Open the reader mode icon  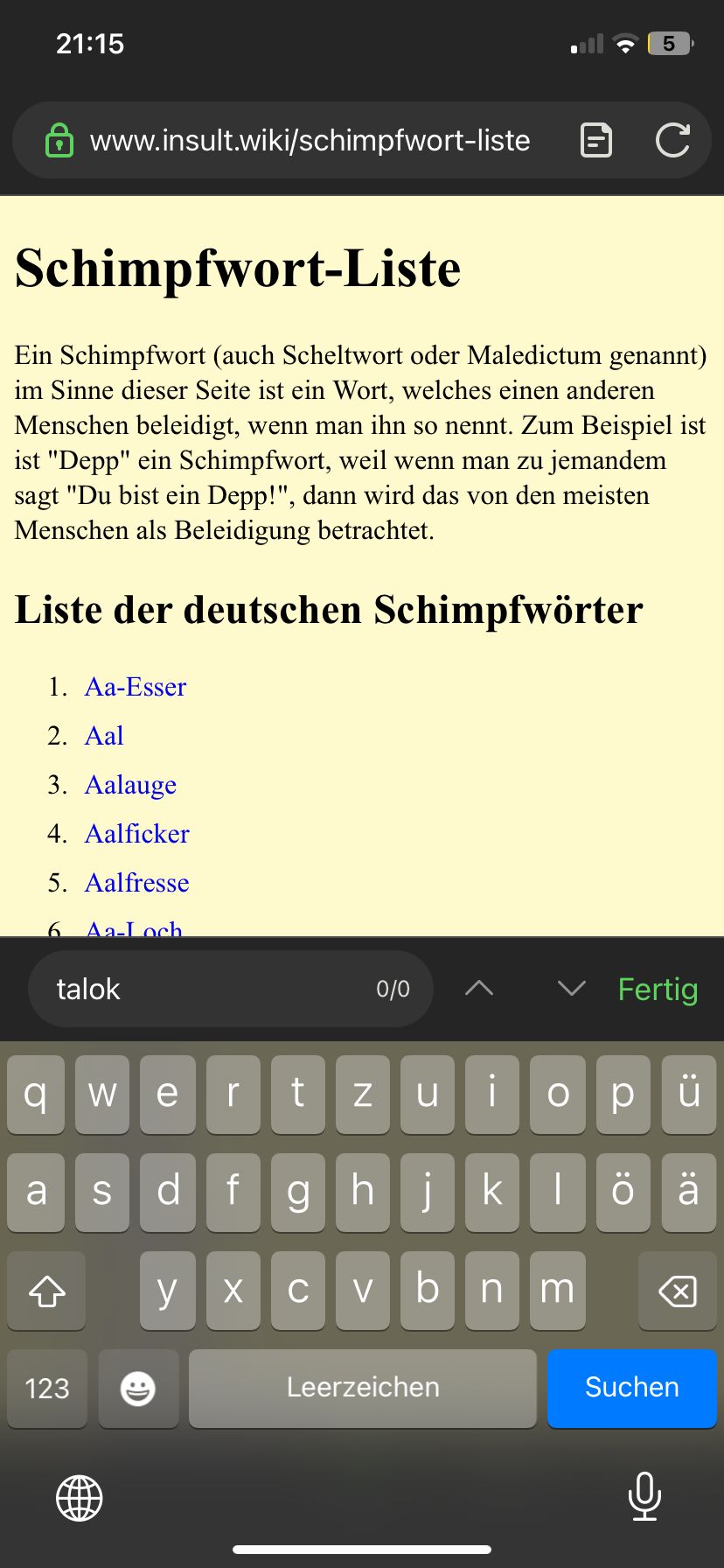pos(596,141)
